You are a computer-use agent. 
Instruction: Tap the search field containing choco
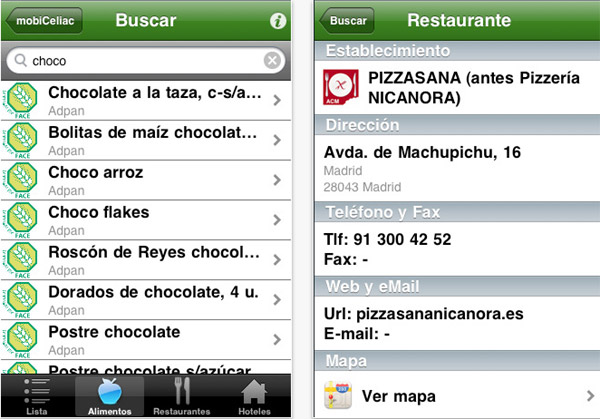[x=140, y=61]
